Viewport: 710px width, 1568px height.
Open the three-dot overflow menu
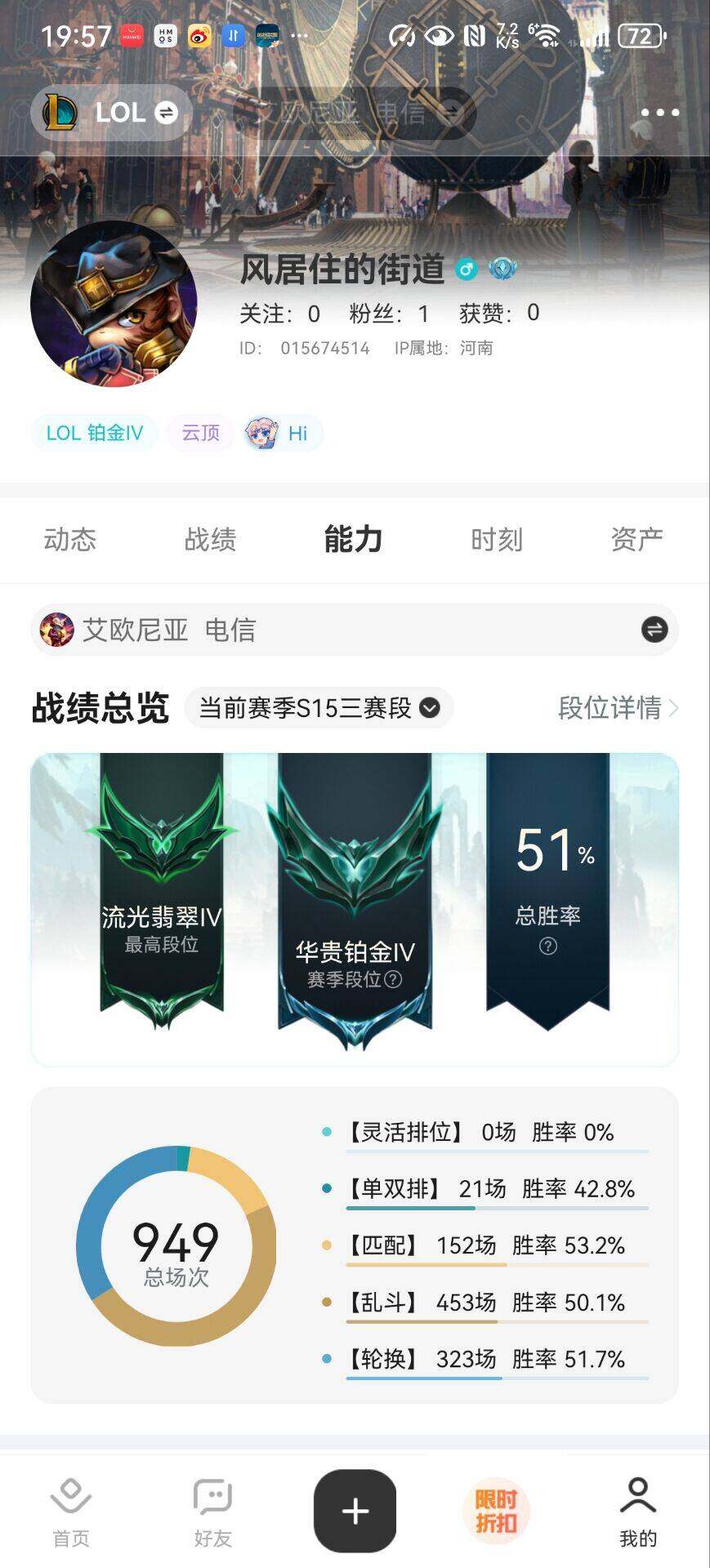click(x=659, y=113)
